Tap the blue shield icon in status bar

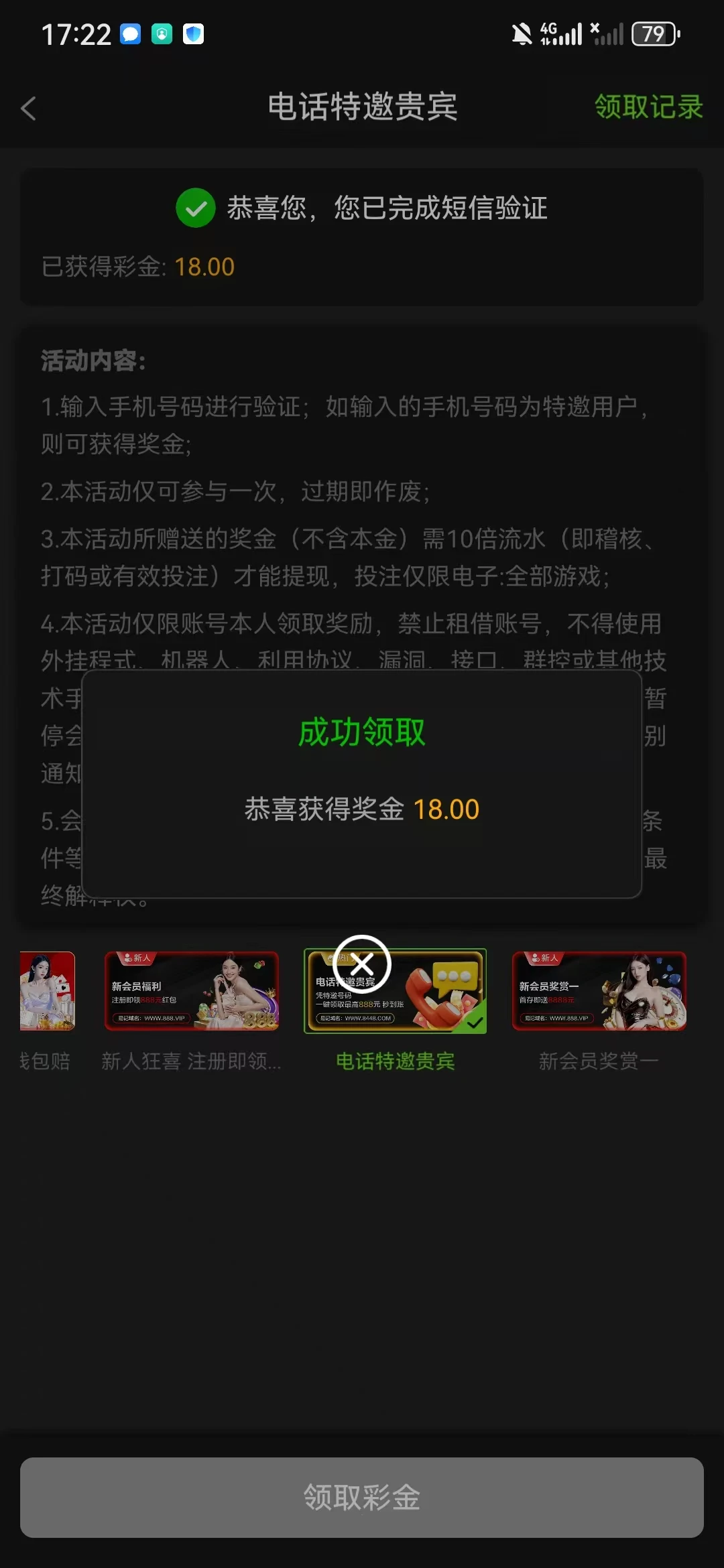click(192, 34)
